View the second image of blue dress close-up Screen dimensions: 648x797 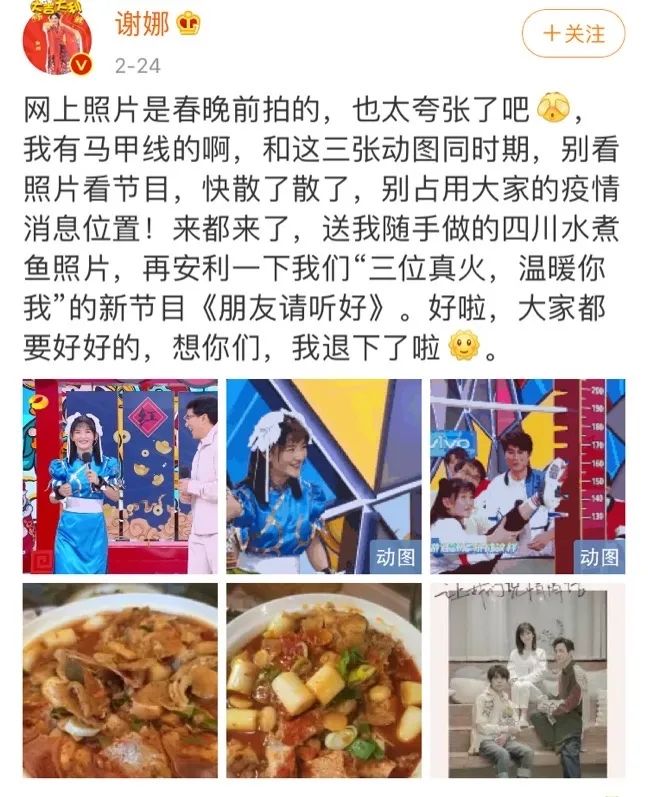pos(323,476)
